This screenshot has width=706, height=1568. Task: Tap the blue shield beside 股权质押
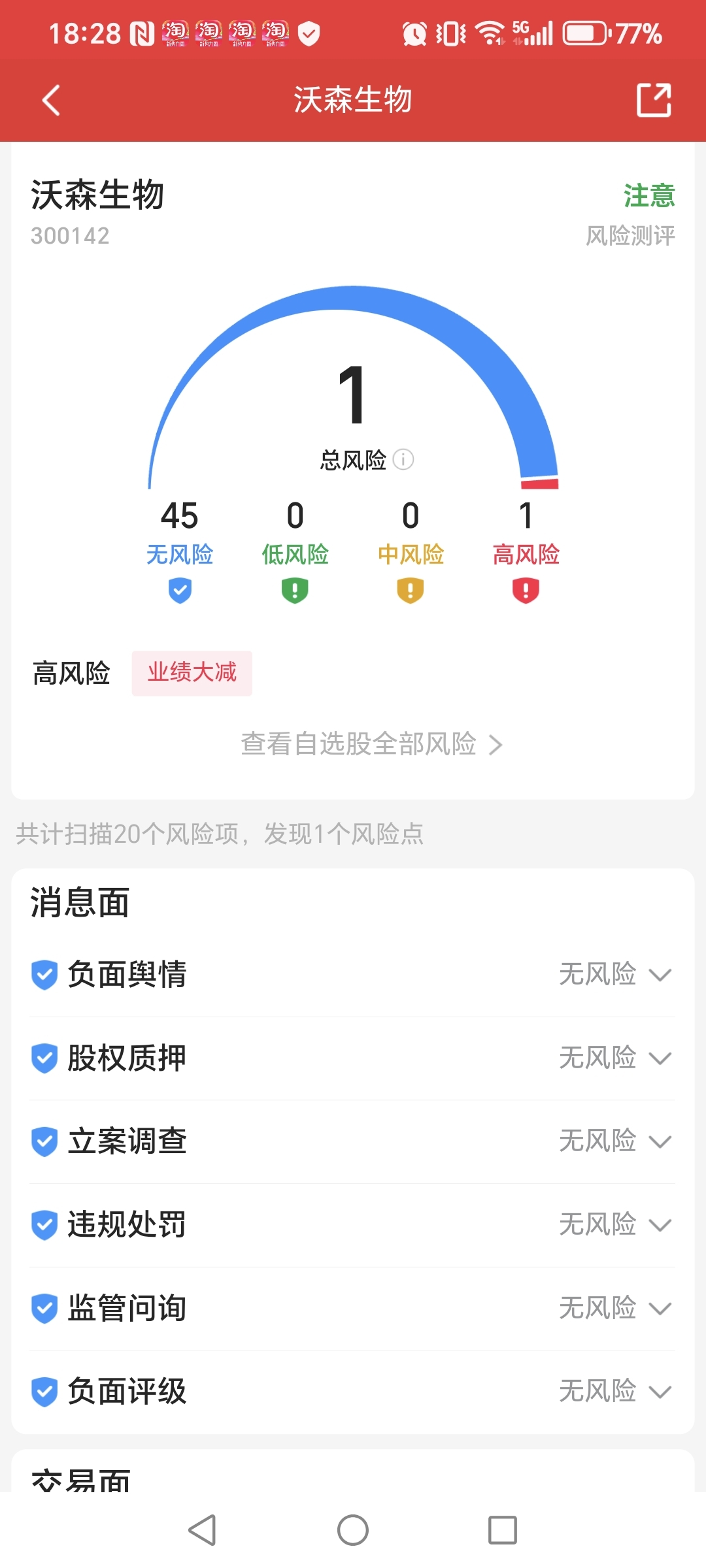coord(43,1057)
